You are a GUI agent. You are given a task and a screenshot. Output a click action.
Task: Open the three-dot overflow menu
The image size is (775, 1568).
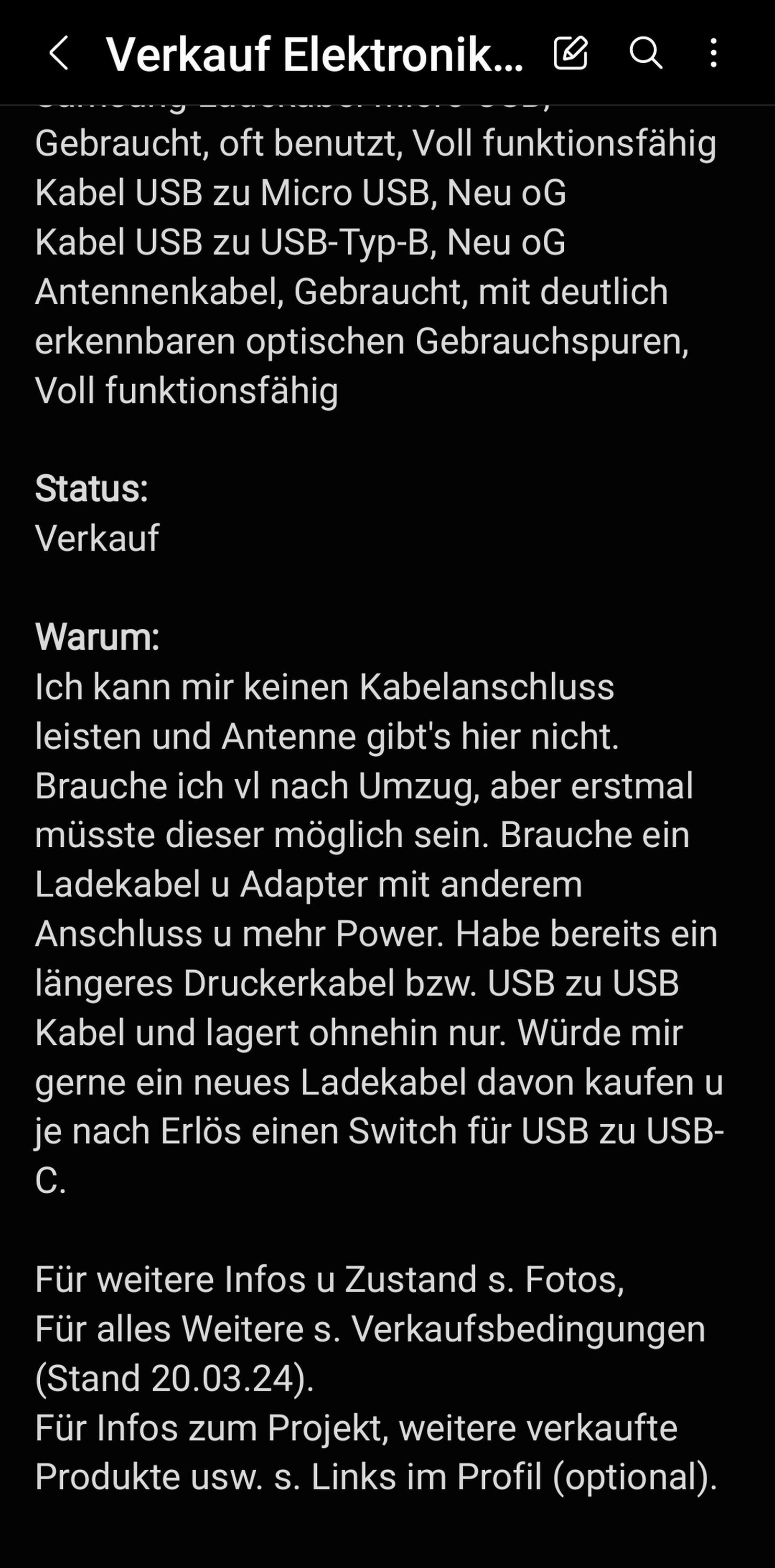713,53
